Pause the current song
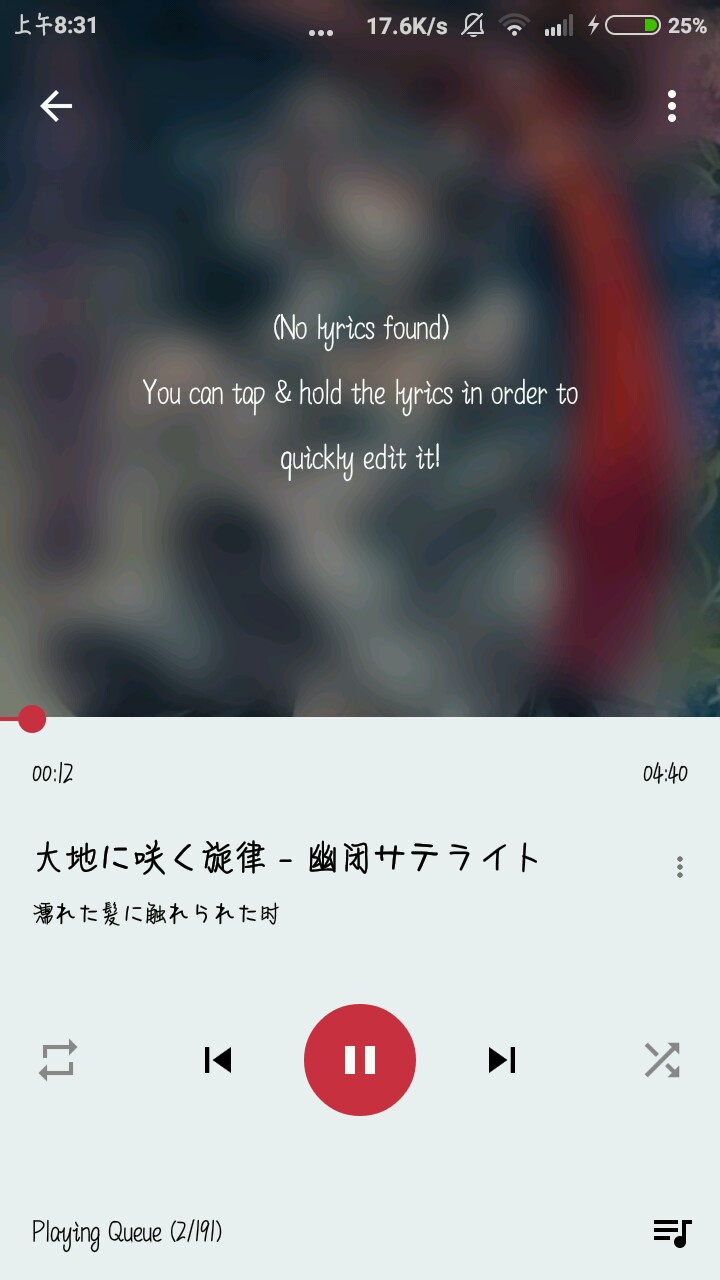Image resolution: width=720 pixels, height=1280 pixels. click(x=360, y=1060)
